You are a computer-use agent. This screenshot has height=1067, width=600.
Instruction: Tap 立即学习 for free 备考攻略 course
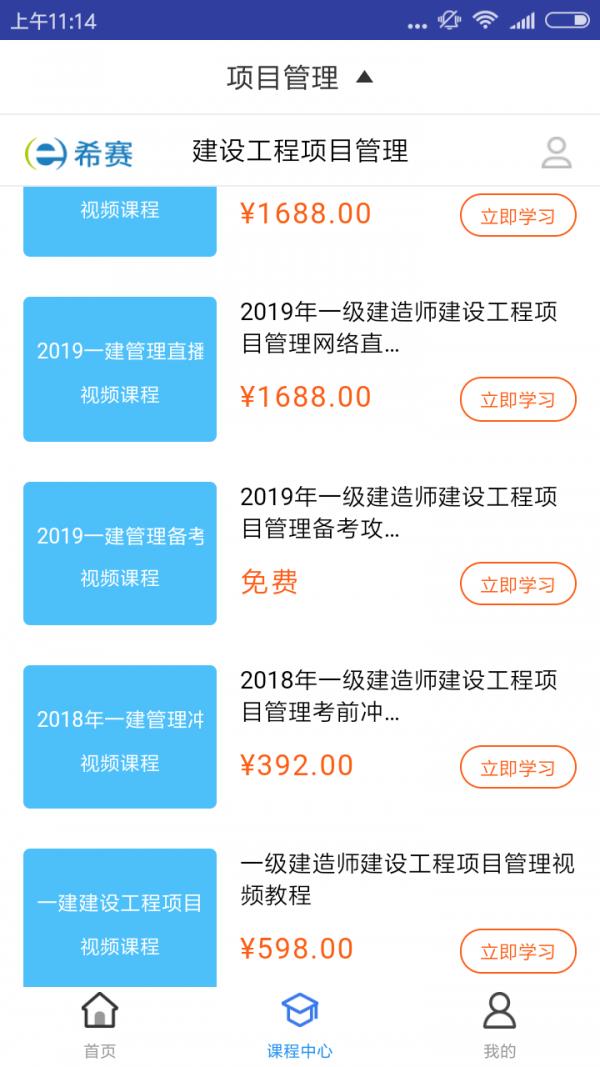[518, 584]
